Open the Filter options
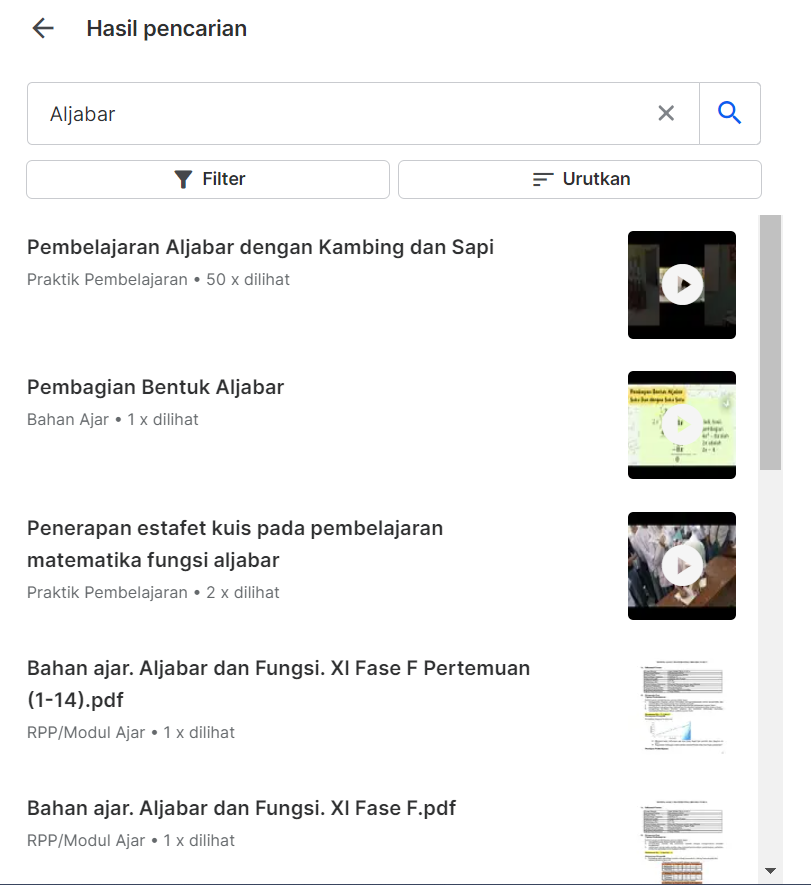Viewport: 811px width, 885px height. 208,180
